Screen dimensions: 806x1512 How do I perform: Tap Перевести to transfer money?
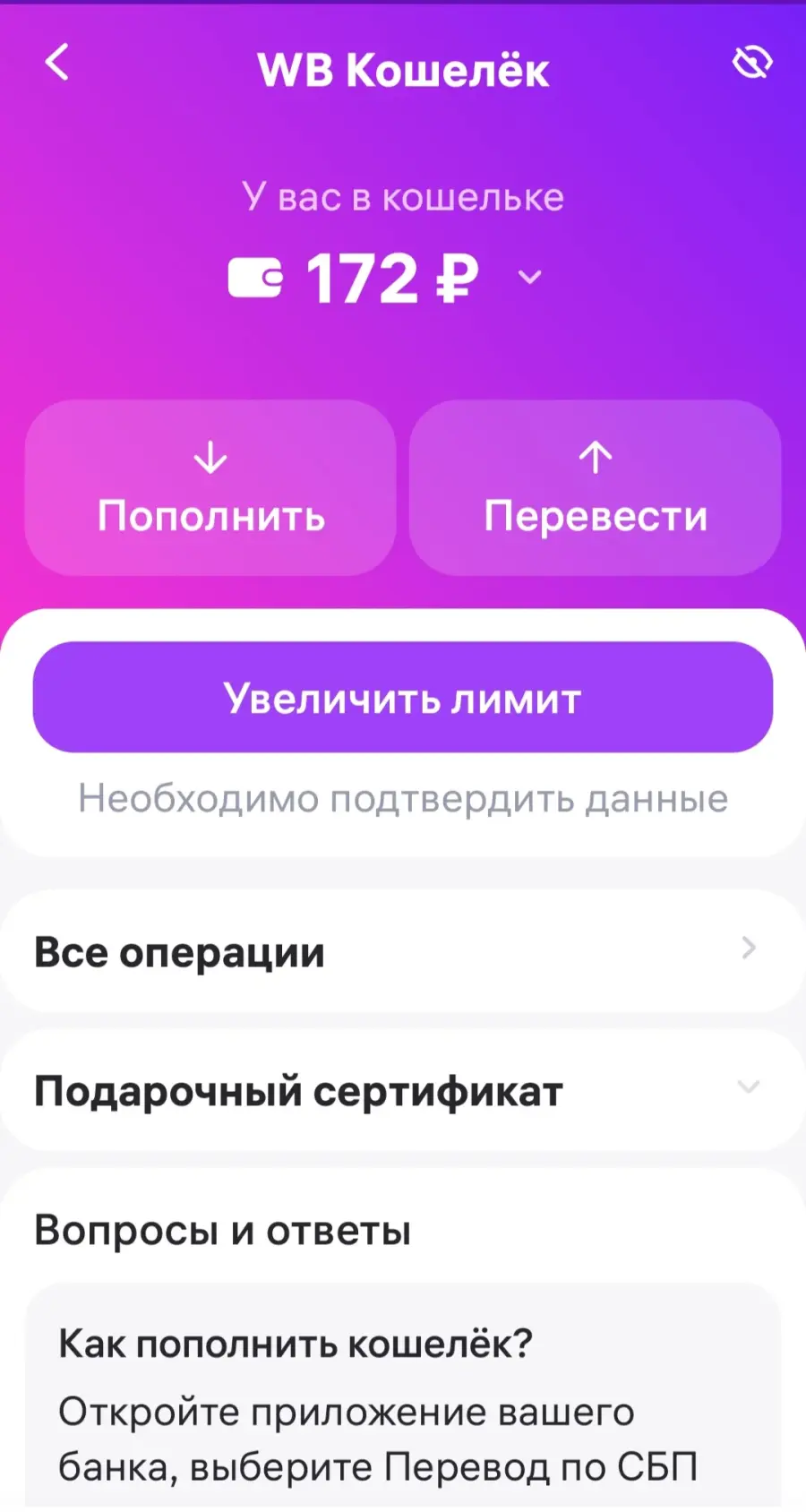pos(596,488)
